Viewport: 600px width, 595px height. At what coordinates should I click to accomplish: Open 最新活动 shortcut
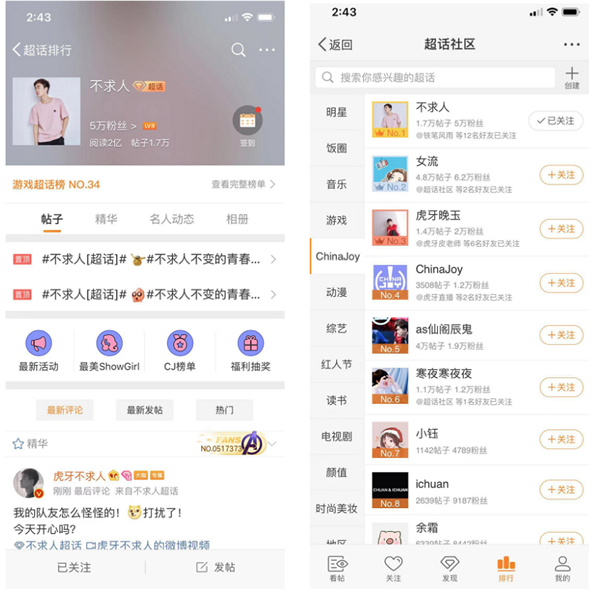[39, 351]
